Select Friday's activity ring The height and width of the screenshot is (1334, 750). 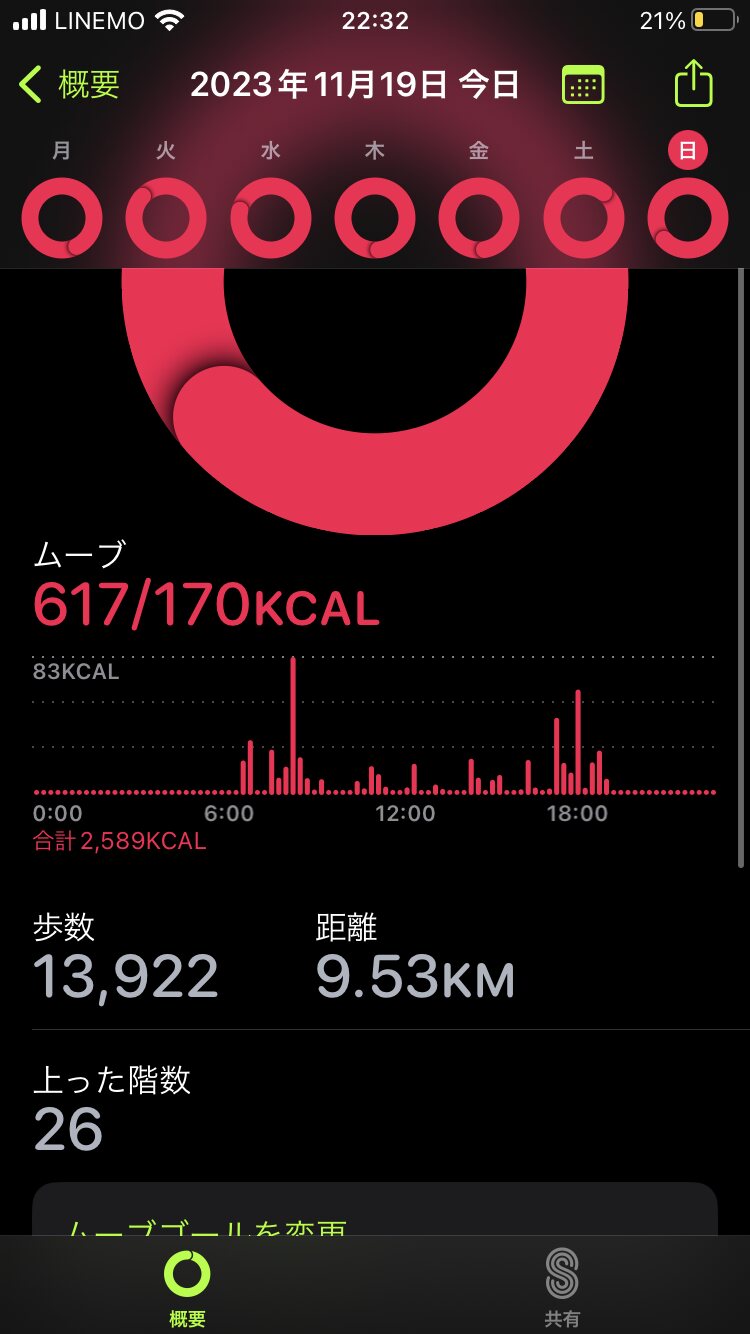(479, 218)
